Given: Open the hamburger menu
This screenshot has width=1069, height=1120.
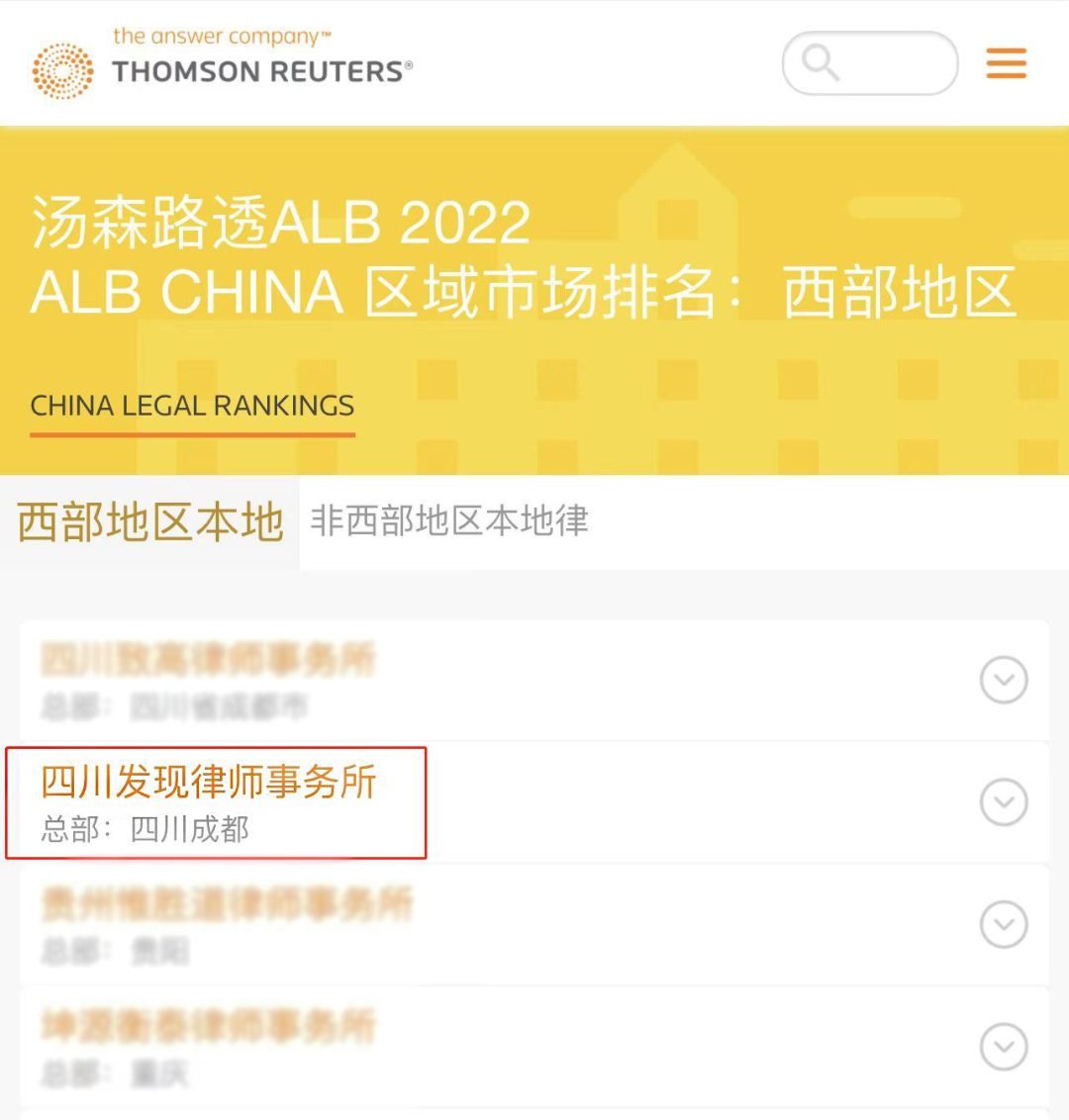Looking at the screenshot, I should [x=1006, y=64].
